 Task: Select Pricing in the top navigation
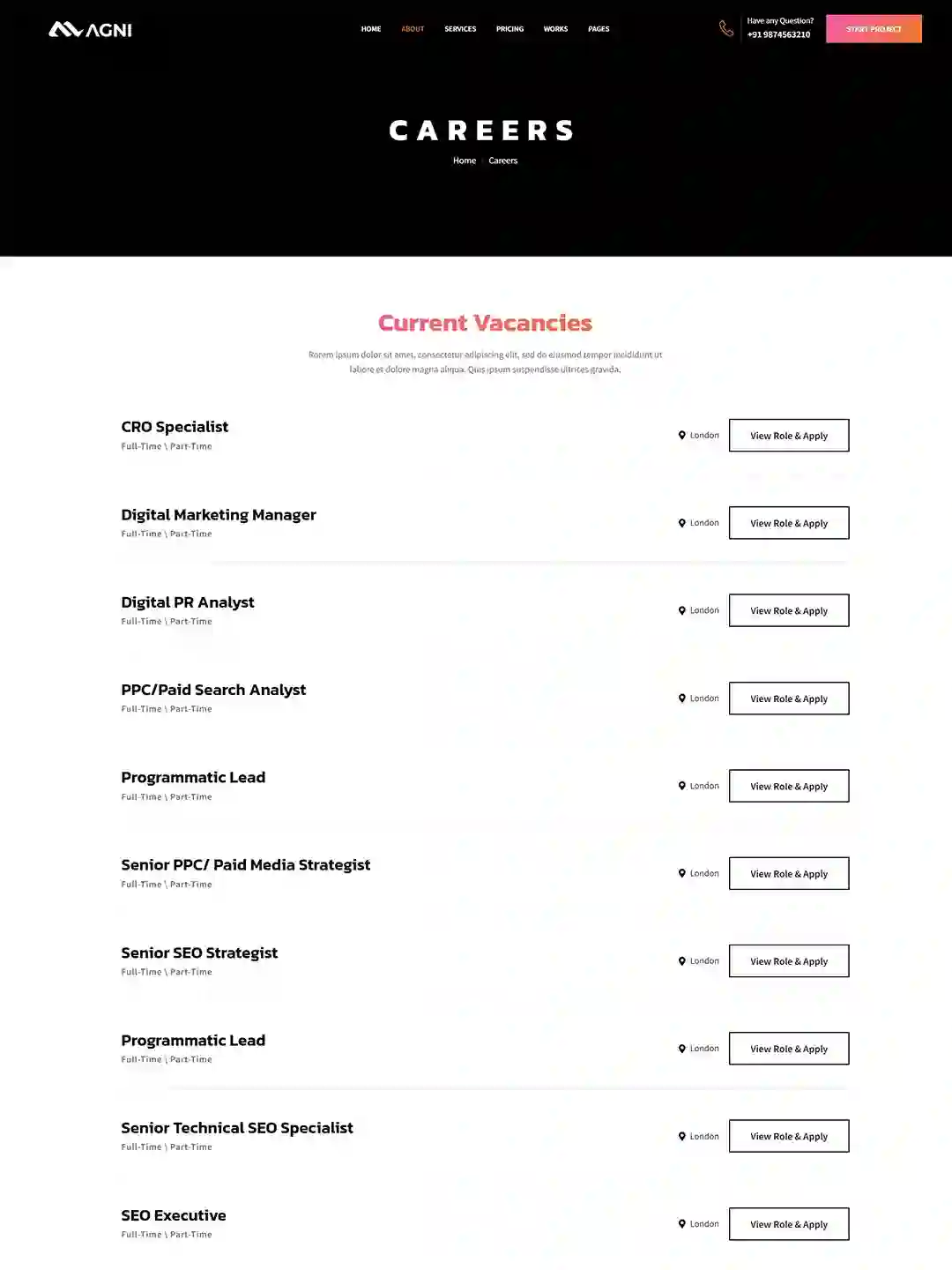[509, 29]
